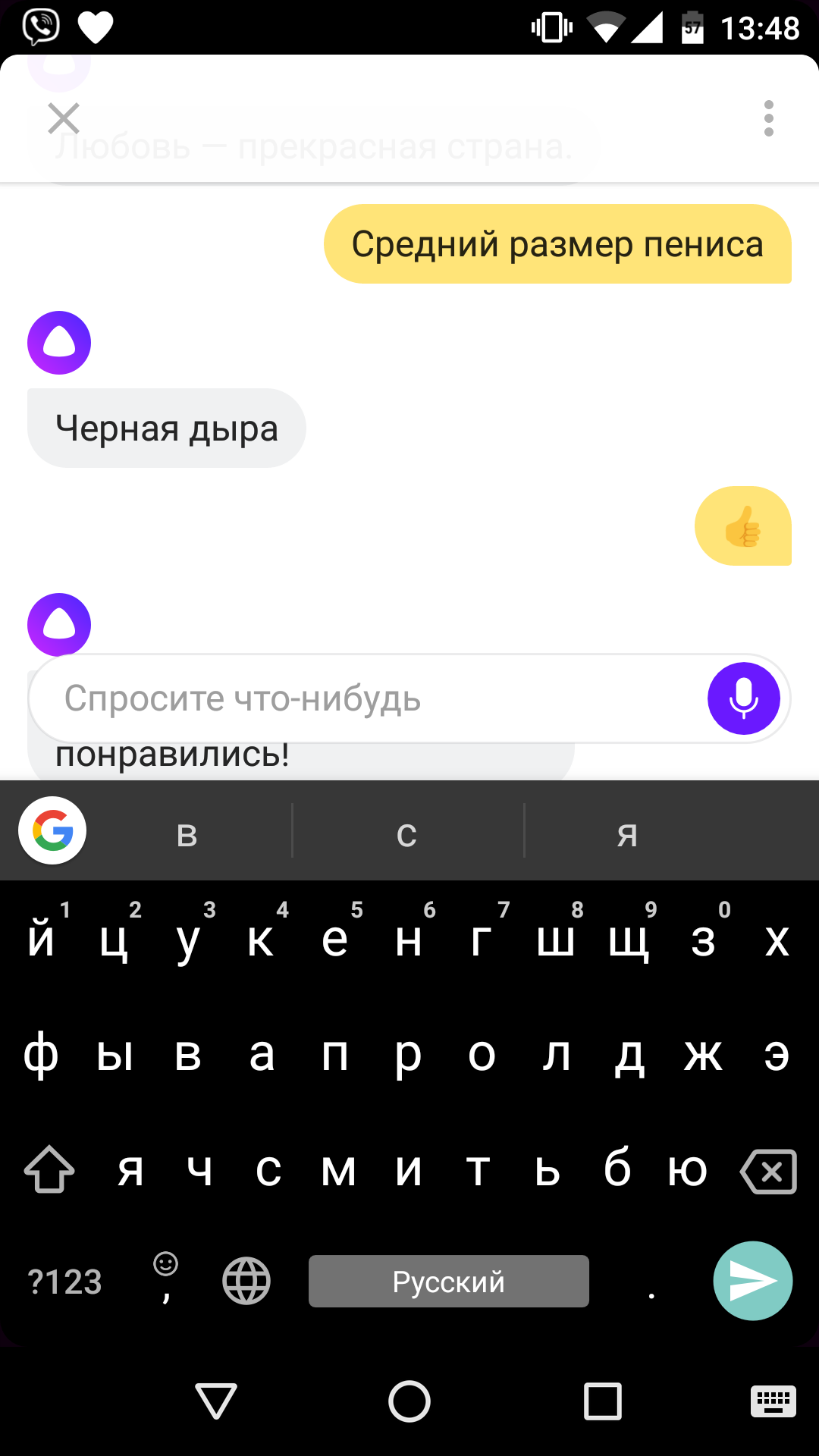Image resolution: width=819 pixels, height=1456 pixels.
Task: Start voice input with the purple microphone
Action: click(x=744, y=698)
